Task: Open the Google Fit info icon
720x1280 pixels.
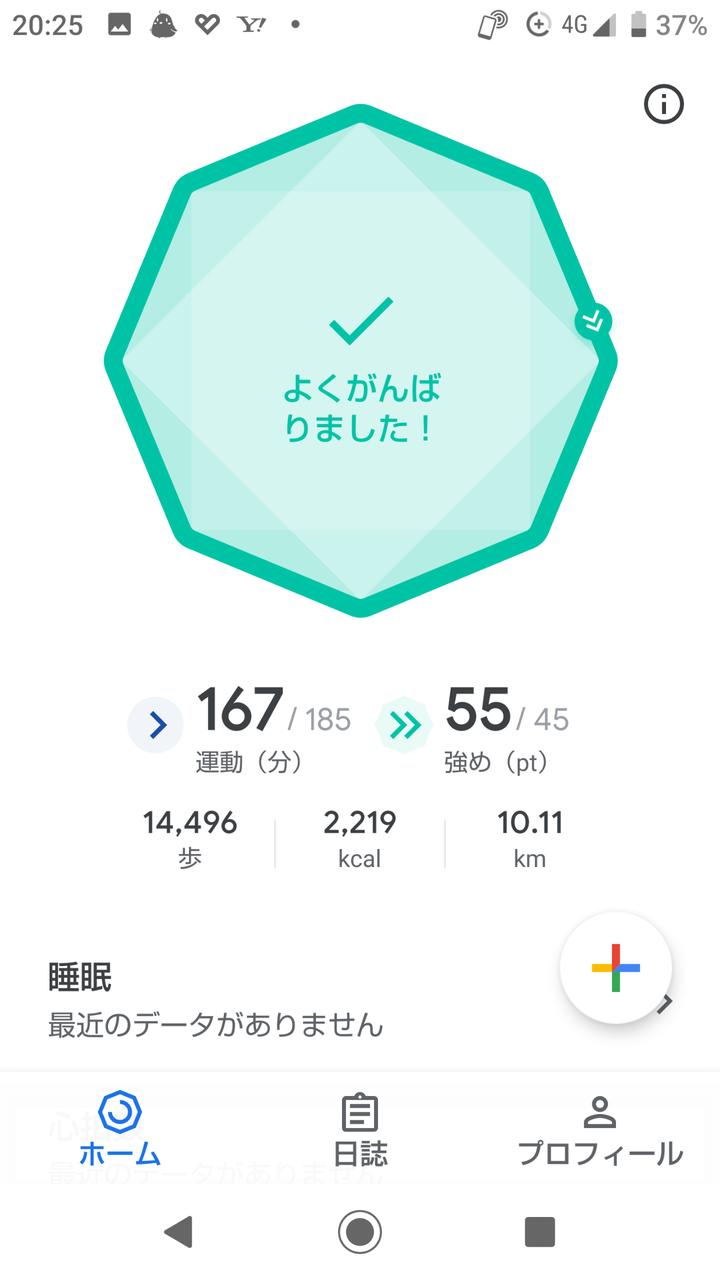Action: (x=663, y=105)
